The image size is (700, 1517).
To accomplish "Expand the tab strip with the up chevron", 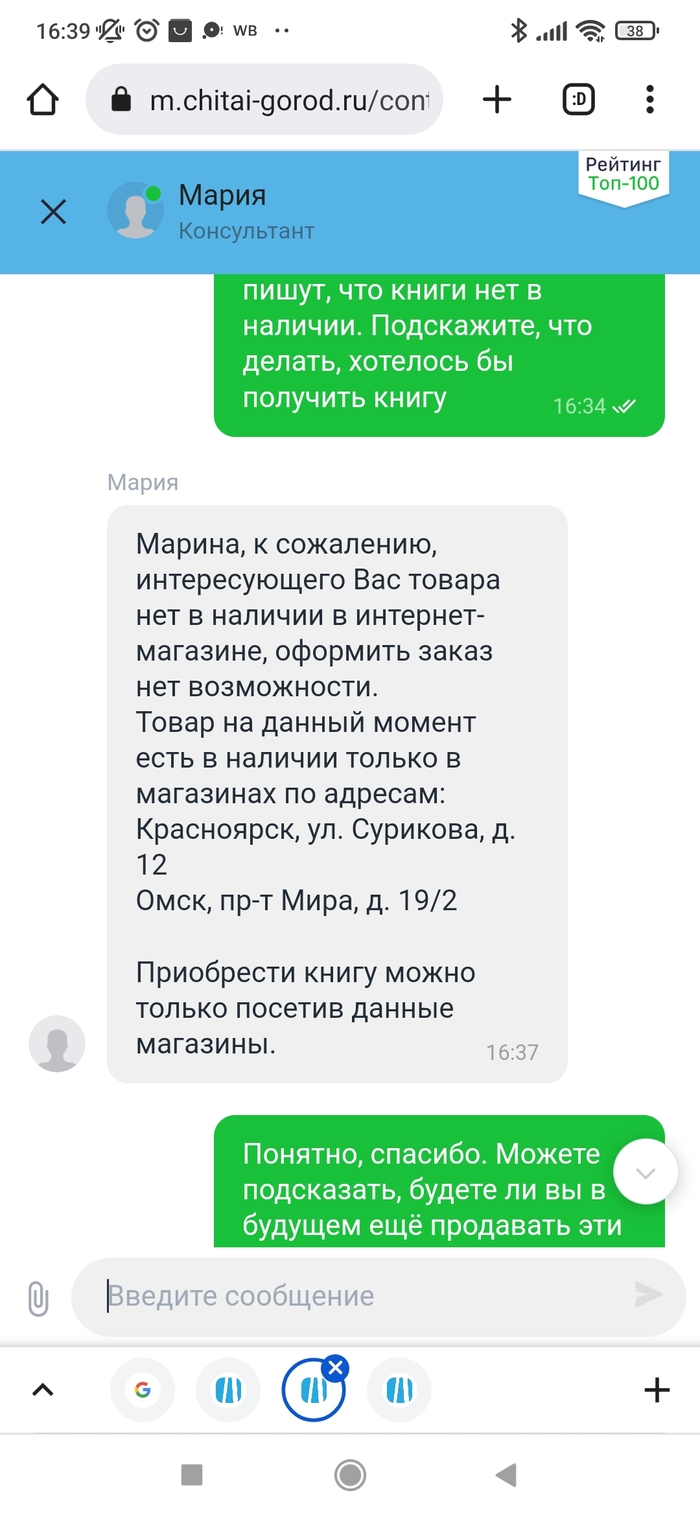I will coord(43,1390).
